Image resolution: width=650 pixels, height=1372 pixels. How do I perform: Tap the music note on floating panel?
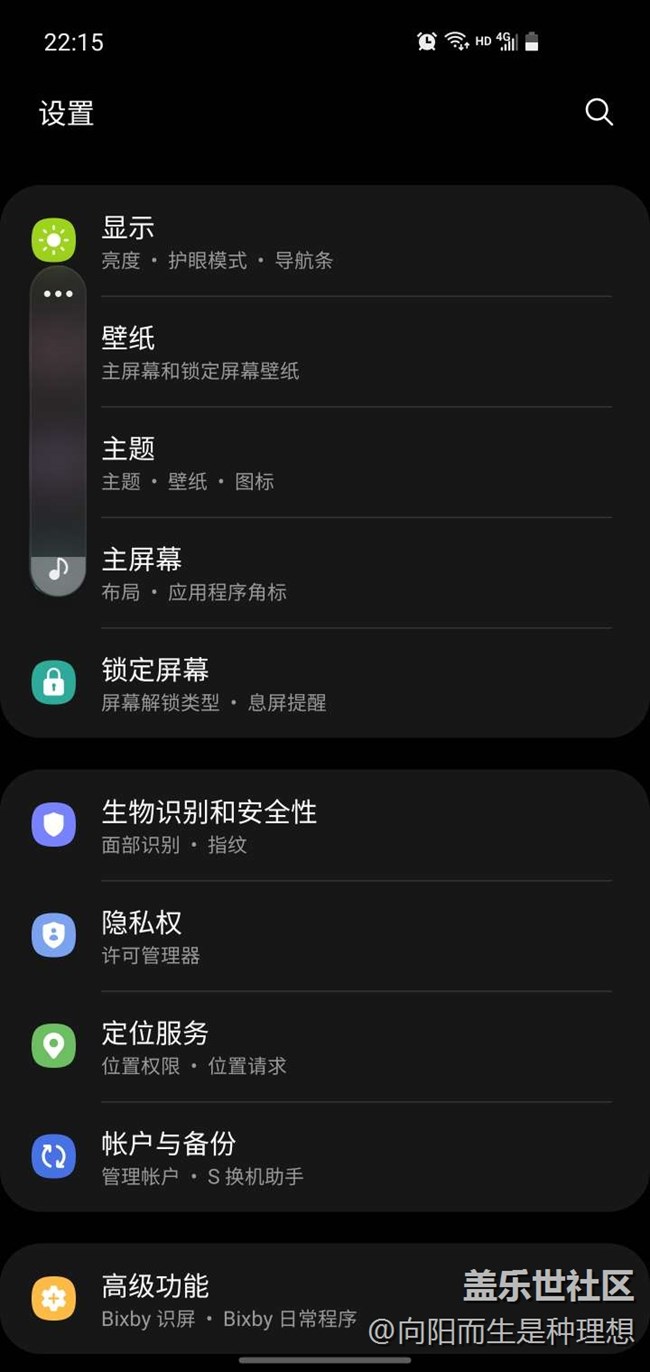coord(58,570)
